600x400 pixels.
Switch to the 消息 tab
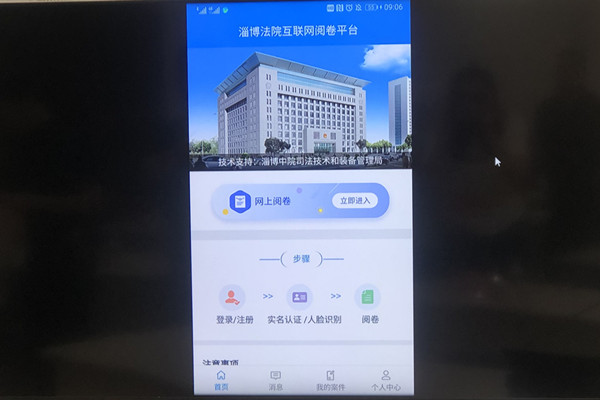(x=276, y=380)
